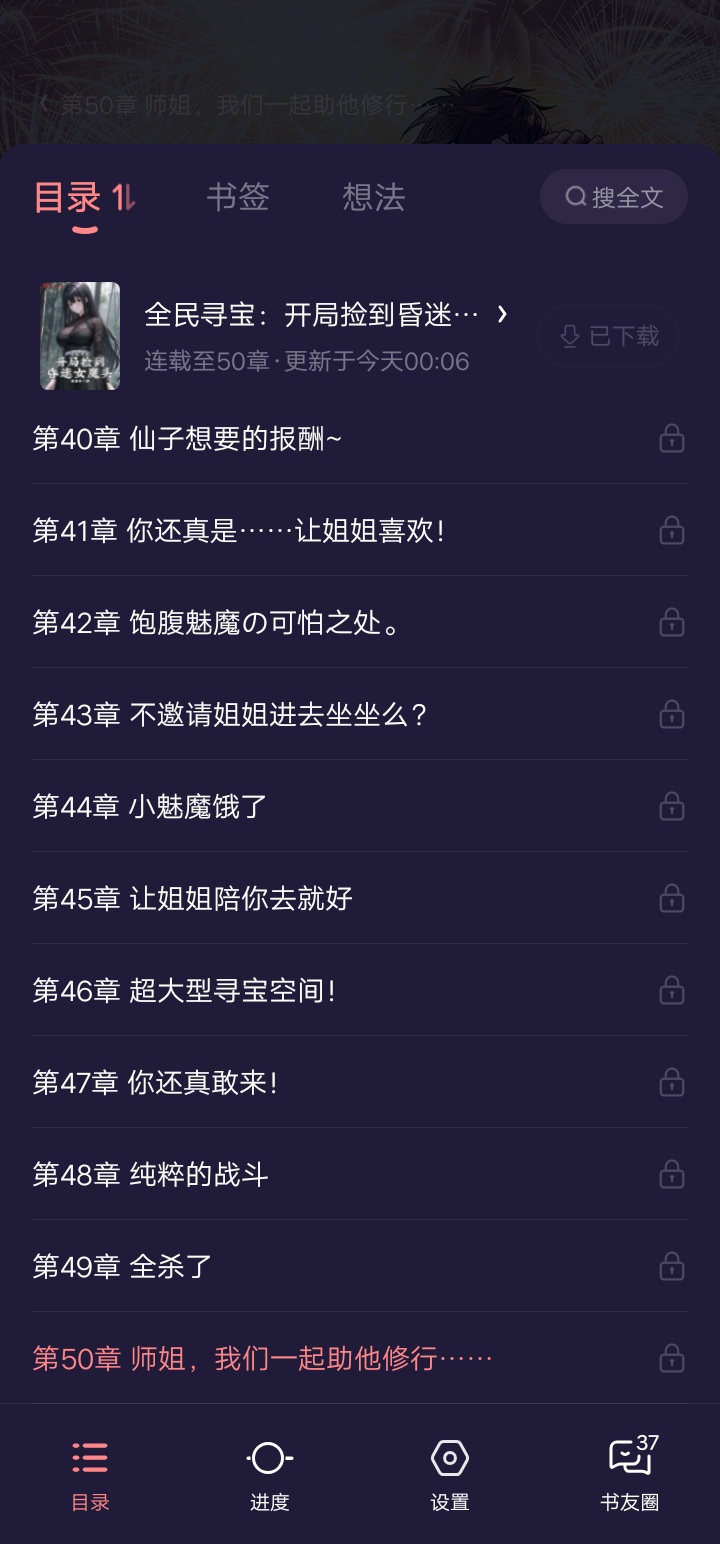
Task: Tap the 搜全文 search button
Action: (x=614, y=197)
